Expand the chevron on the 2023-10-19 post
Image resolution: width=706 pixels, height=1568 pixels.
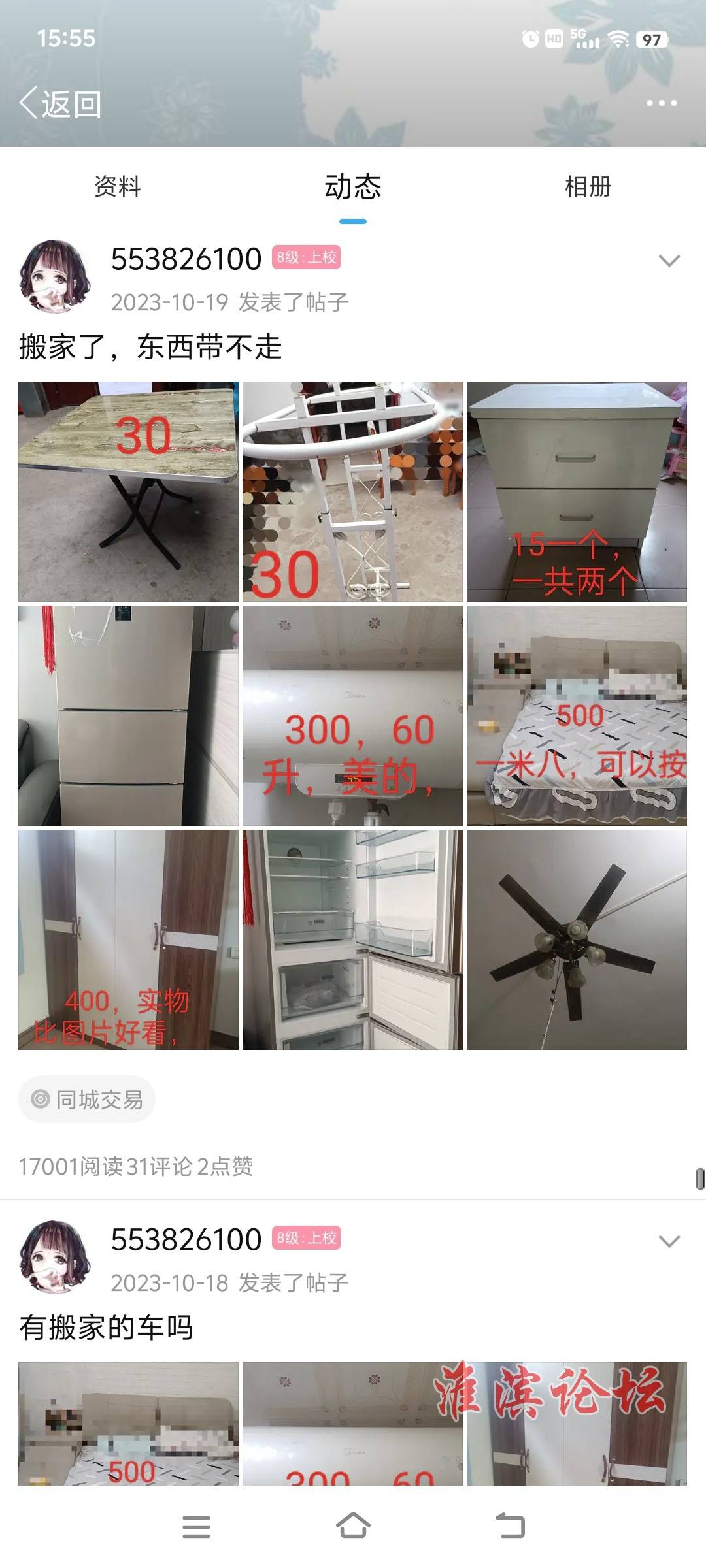669,261
